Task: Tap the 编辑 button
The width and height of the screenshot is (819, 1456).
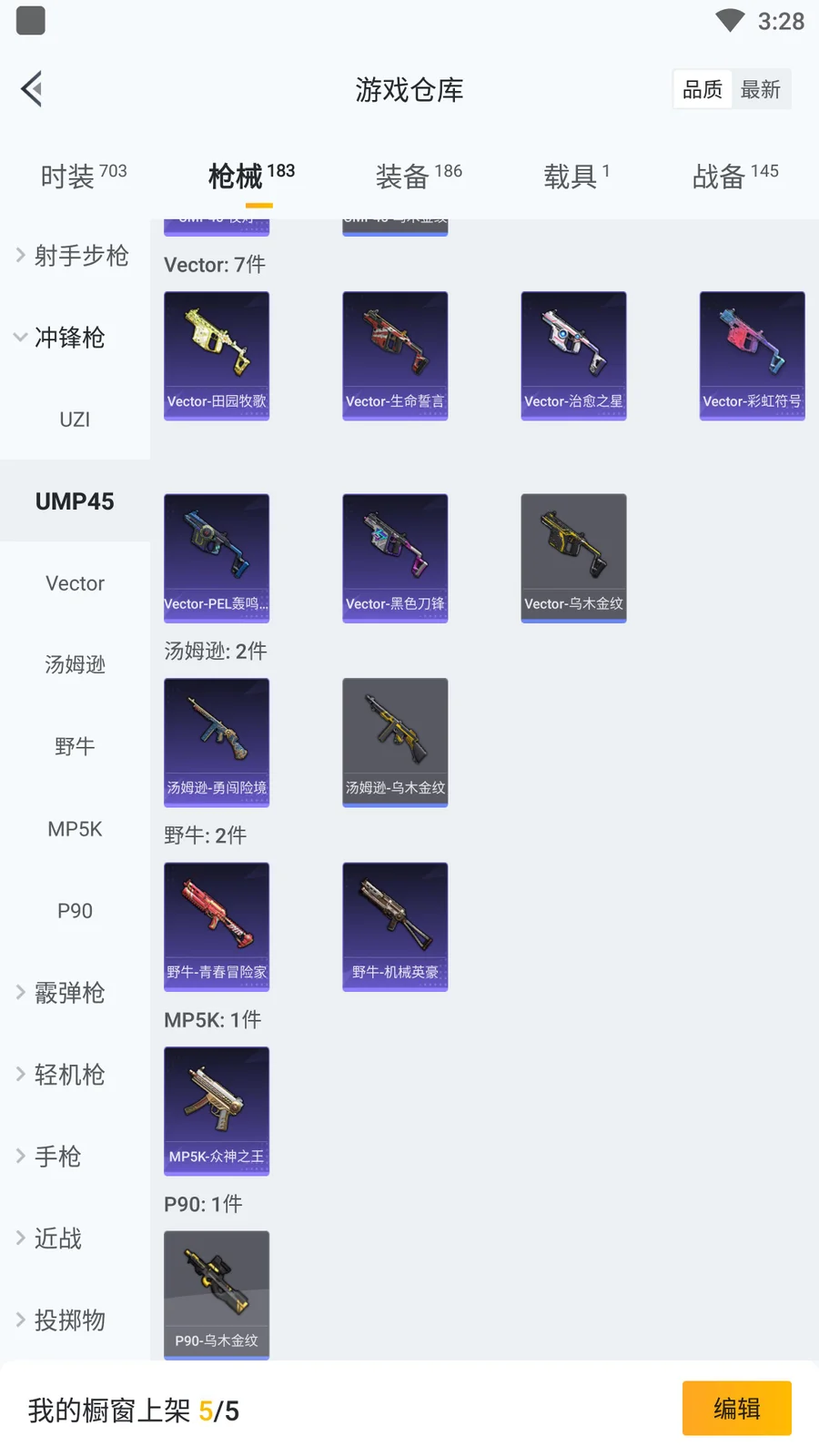Action: pos(736,1408)
